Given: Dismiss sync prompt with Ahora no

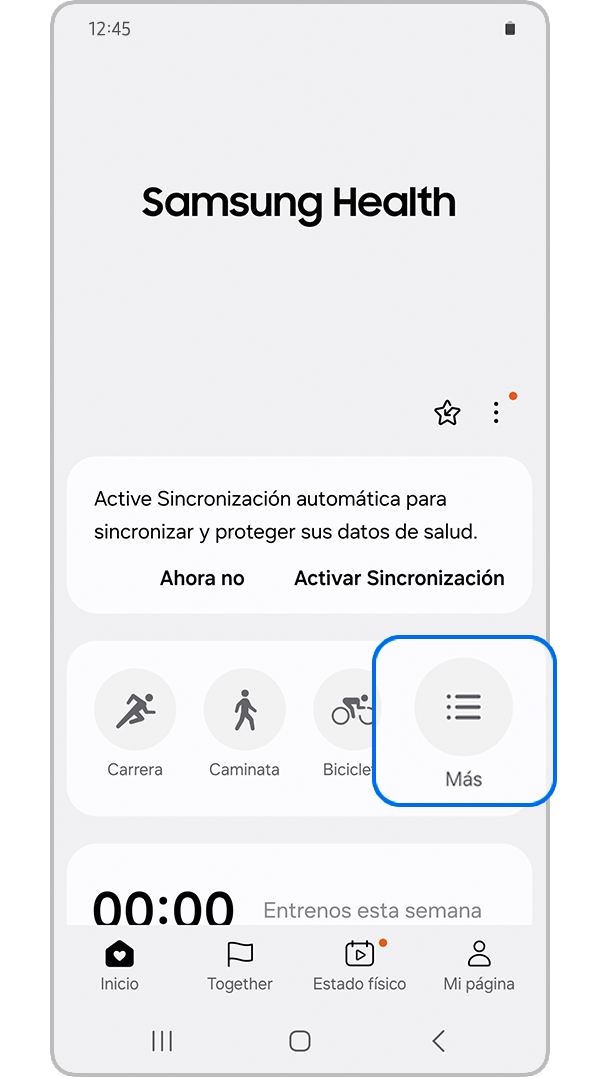Looking at the screenshot, I should click(x=202, y=578).
